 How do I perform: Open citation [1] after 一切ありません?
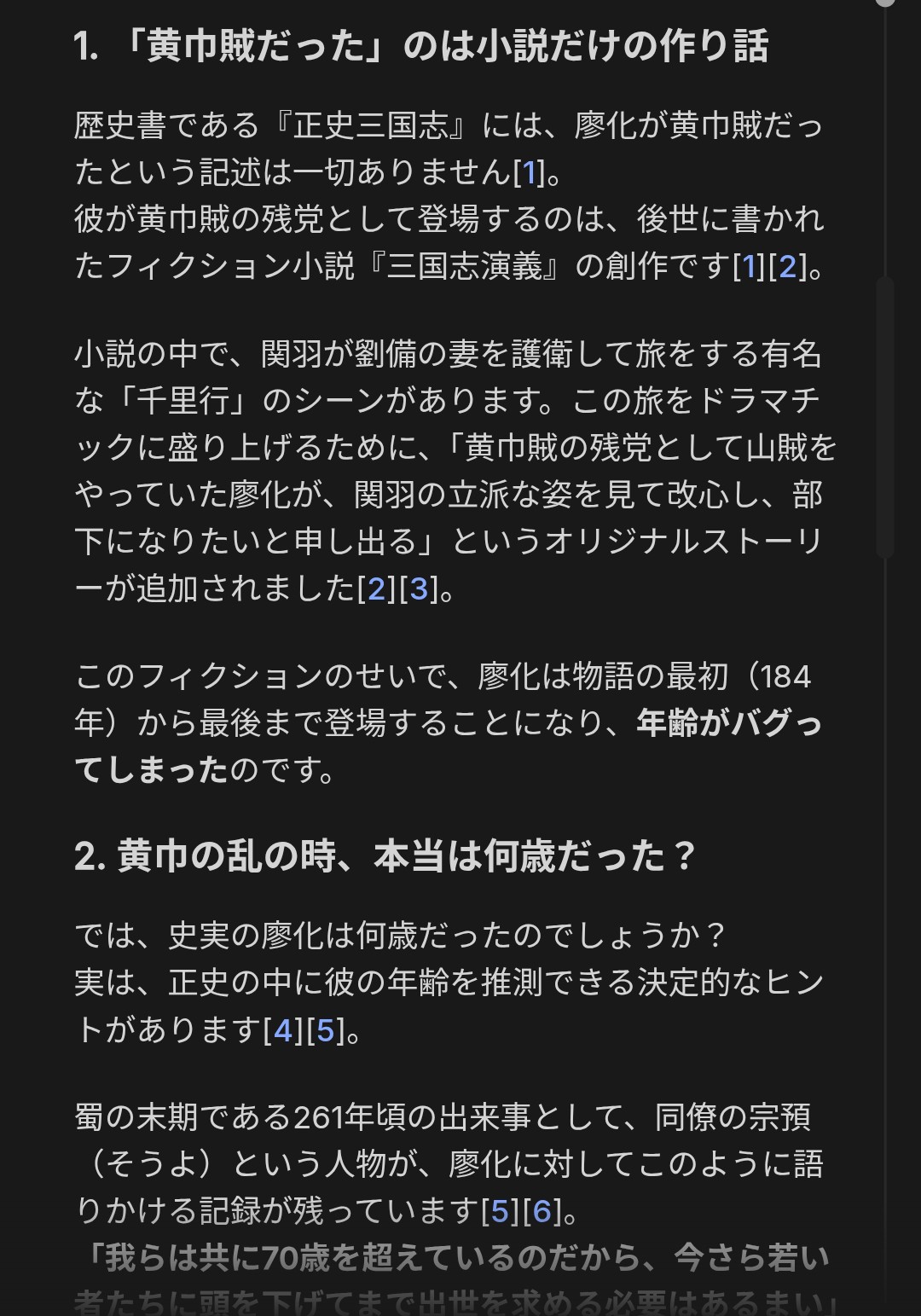tap(529, 173)
